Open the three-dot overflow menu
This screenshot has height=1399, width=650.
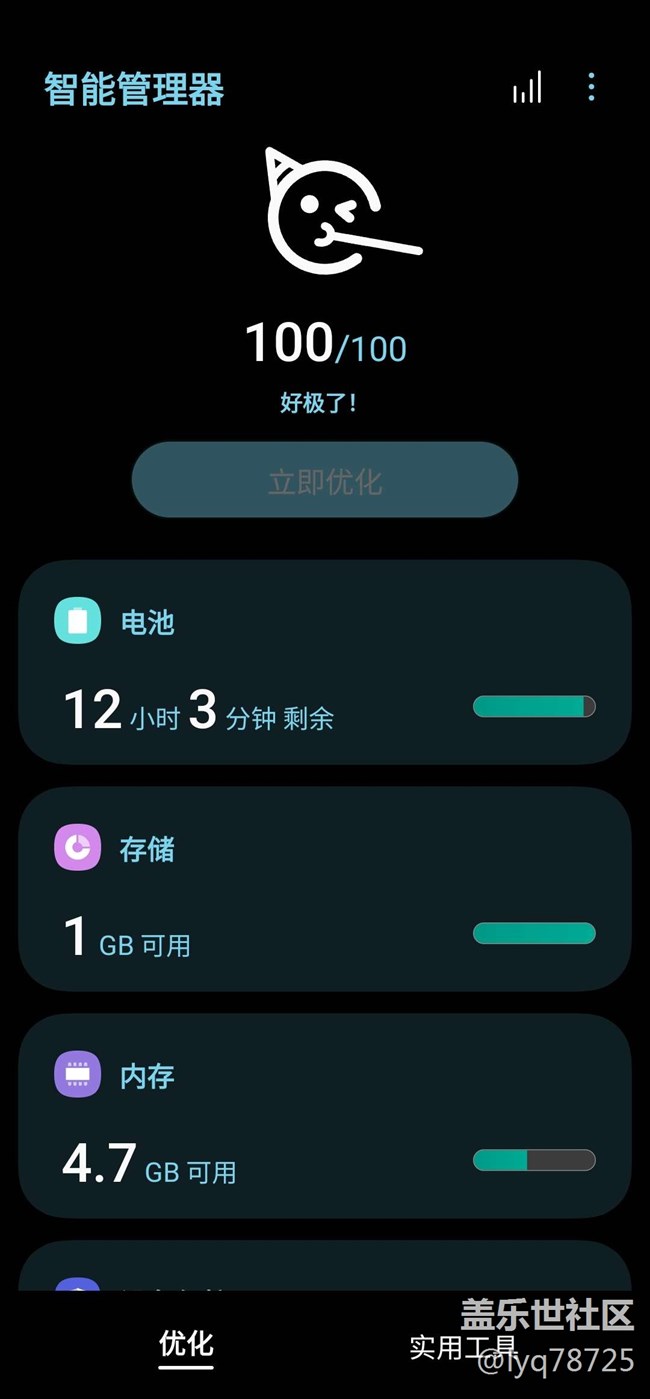(x=591, y=87)
